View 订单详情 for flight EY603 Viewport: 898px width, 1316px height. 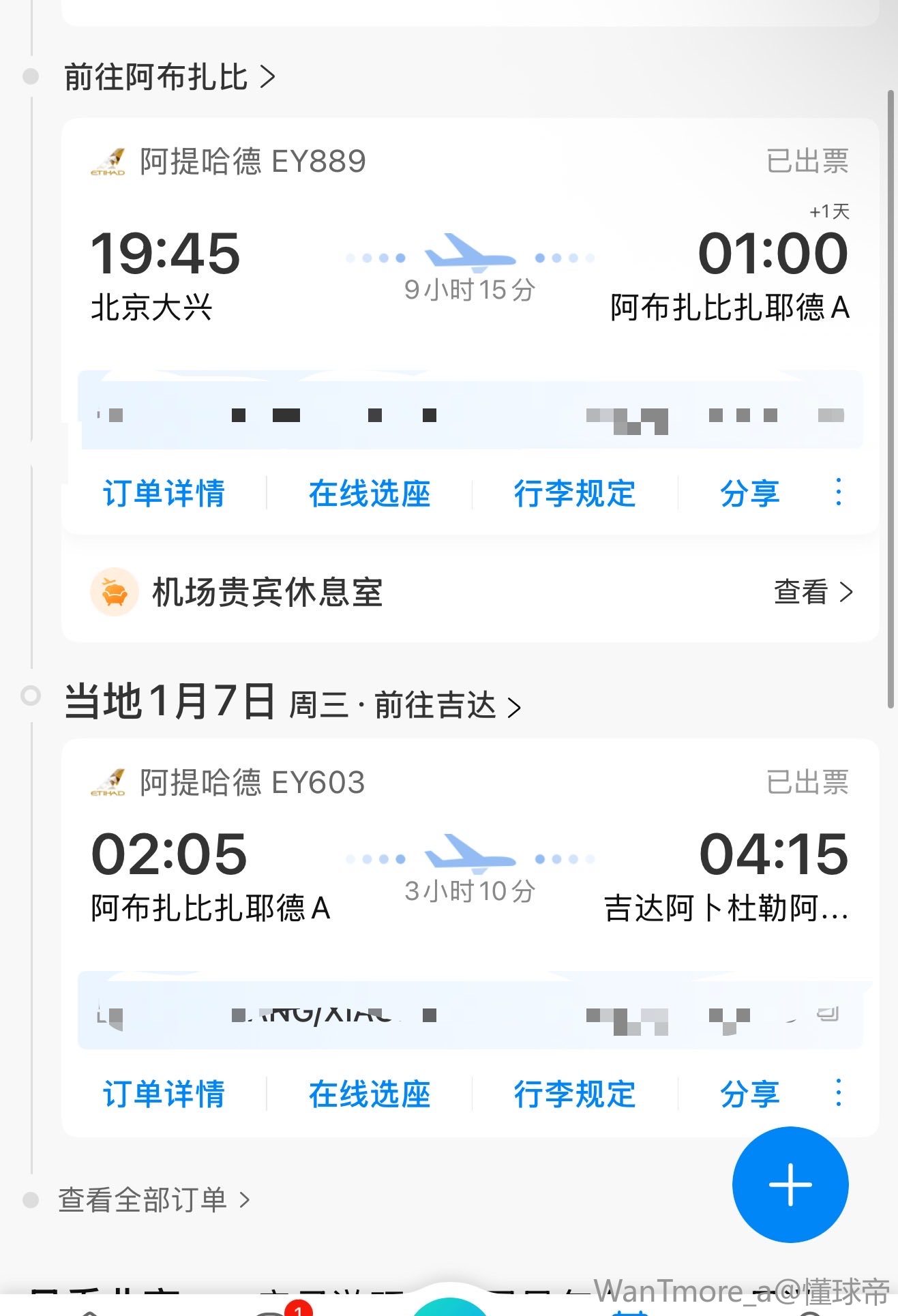164,1094
